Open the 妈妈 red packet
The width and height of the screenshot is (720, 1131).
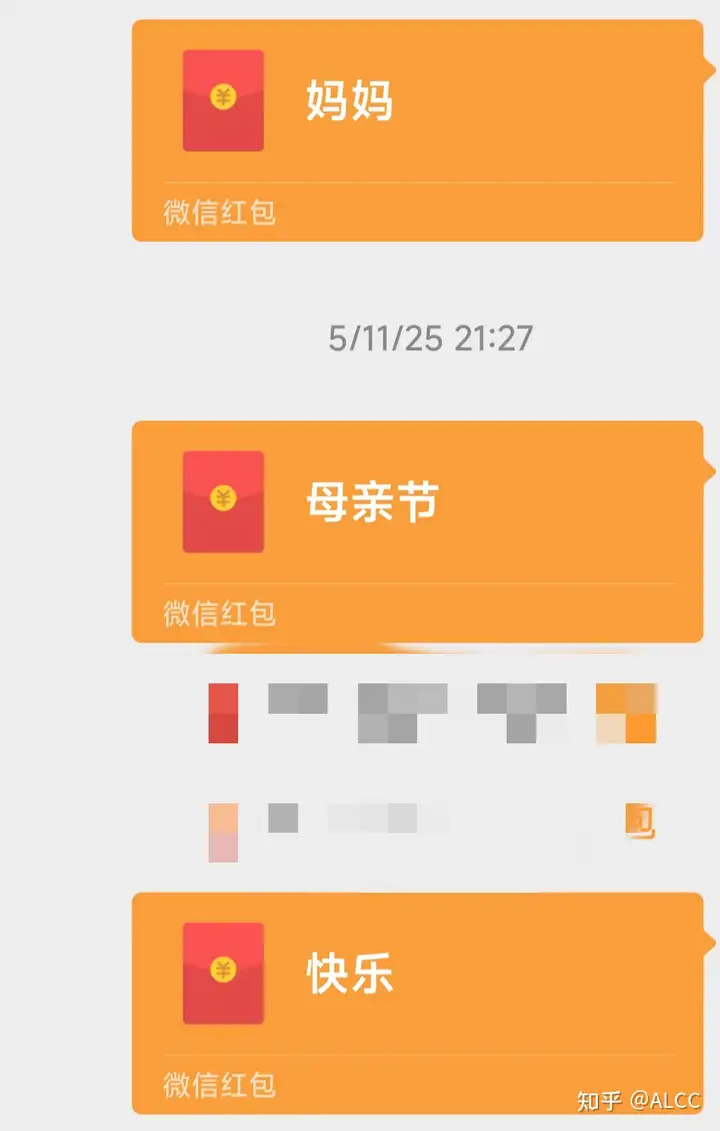[x=417, y=130]
